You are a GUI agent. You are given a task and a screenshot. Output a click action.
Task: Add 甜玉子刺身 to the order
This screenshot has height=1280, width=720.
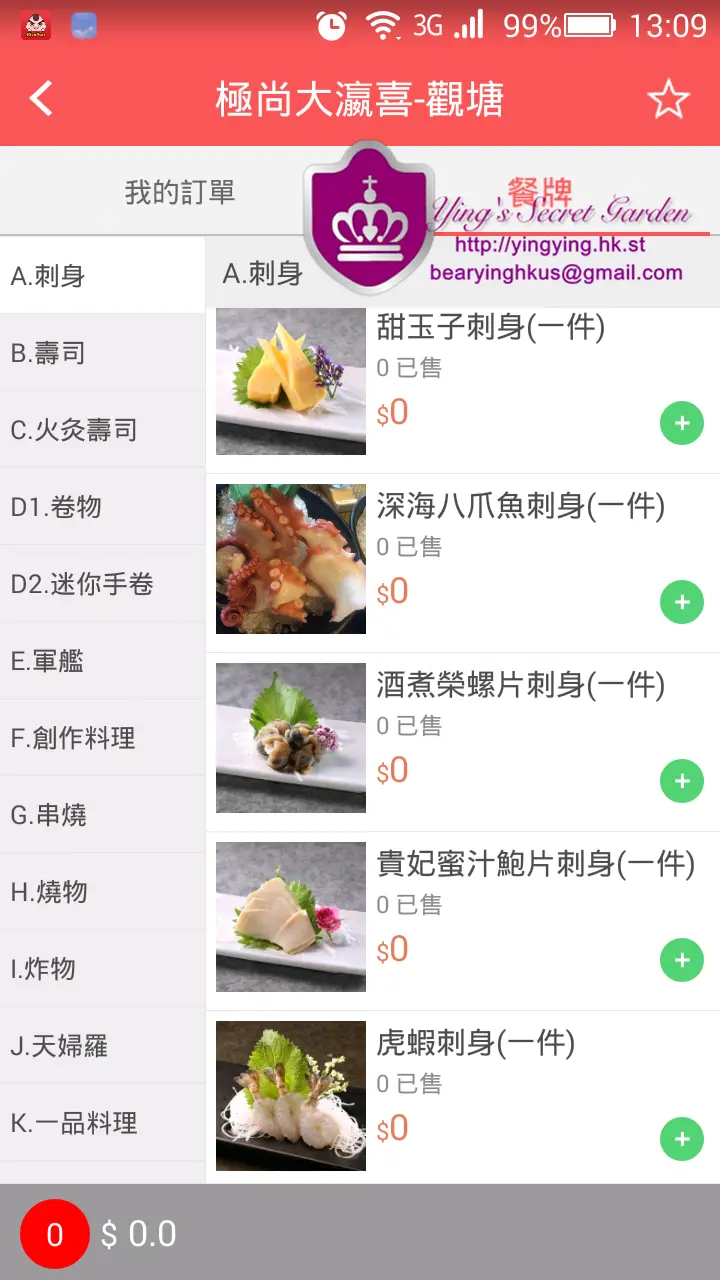682,424
